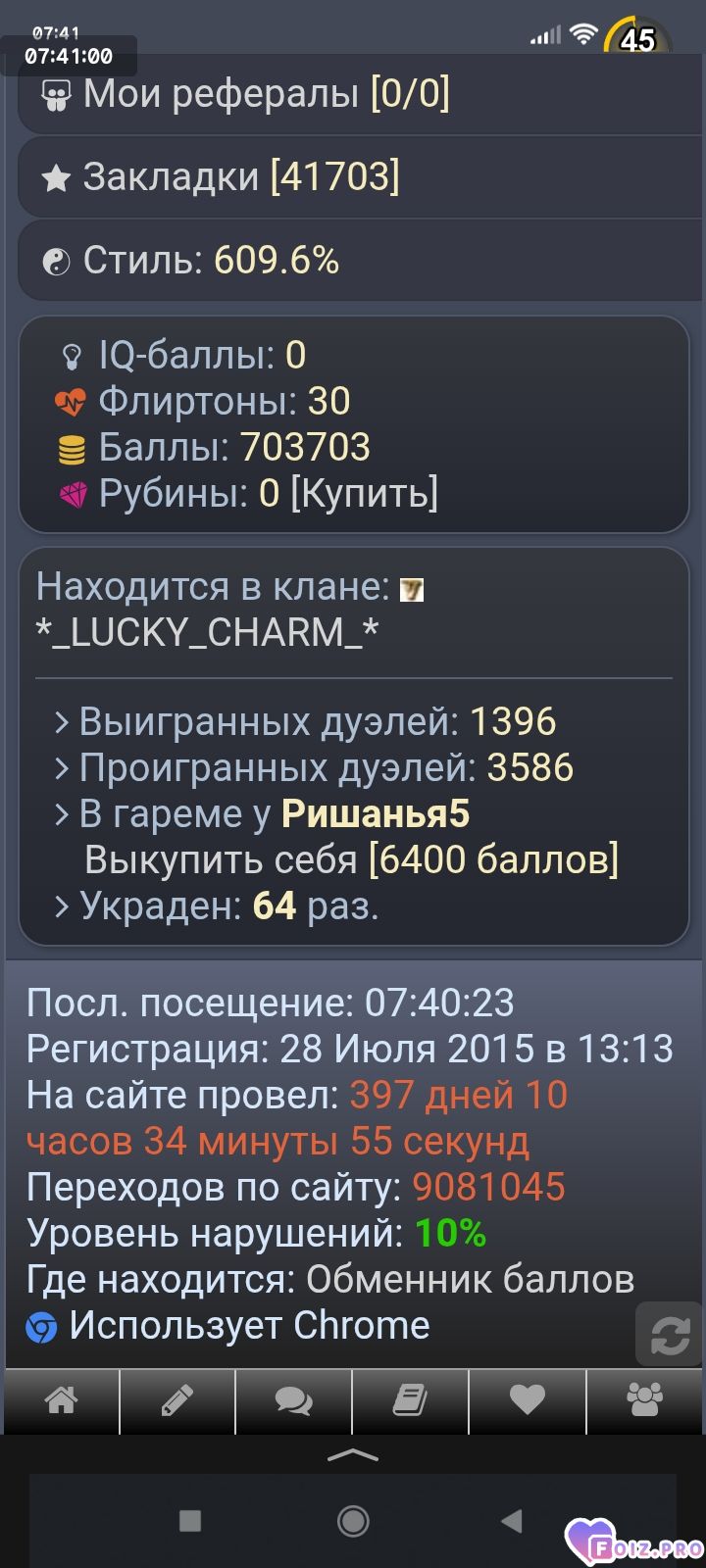This screenshot has width=706, height=1568.
Task: Expand the bottom panel with the up chevron
Action: click(x=353, y=1456)
